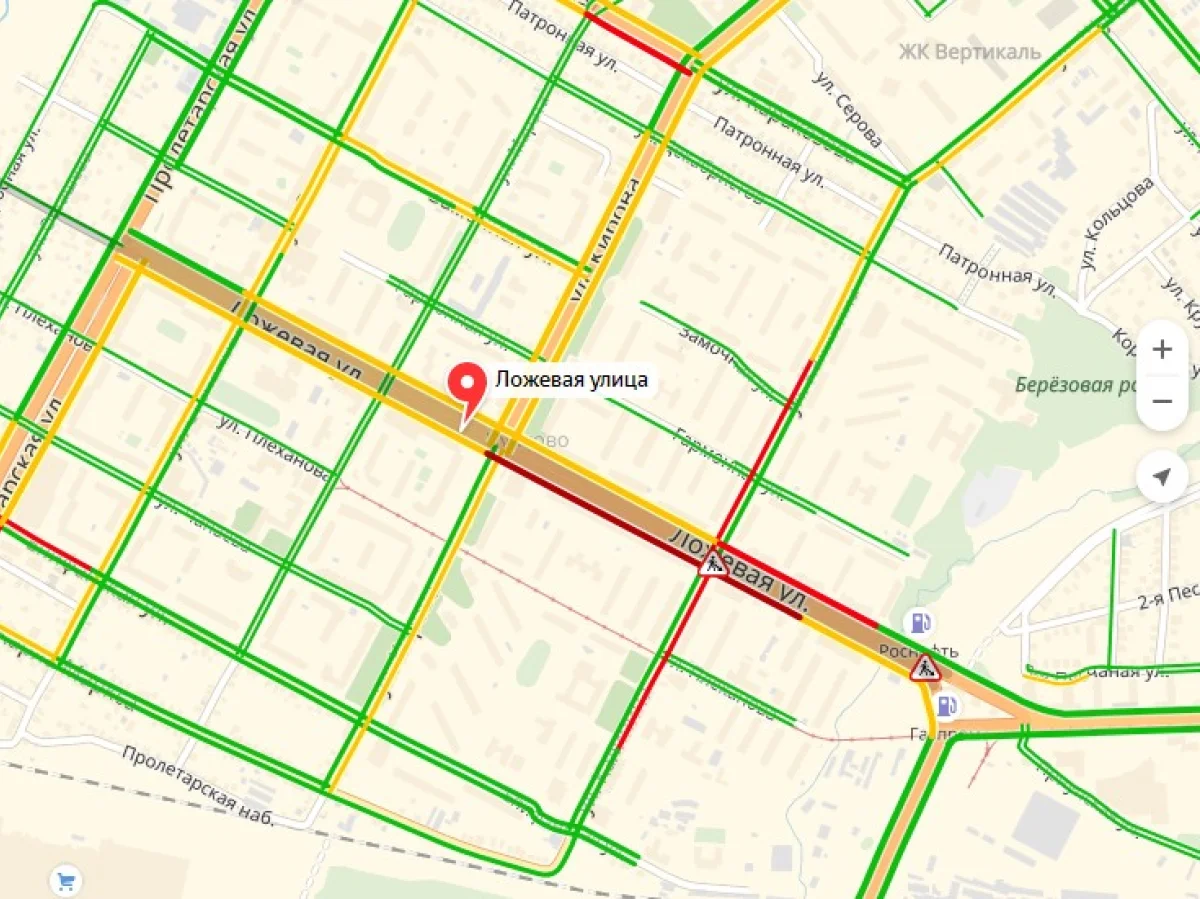
Task: Select the Роснефть gas station icon
Action: point(918,623)
